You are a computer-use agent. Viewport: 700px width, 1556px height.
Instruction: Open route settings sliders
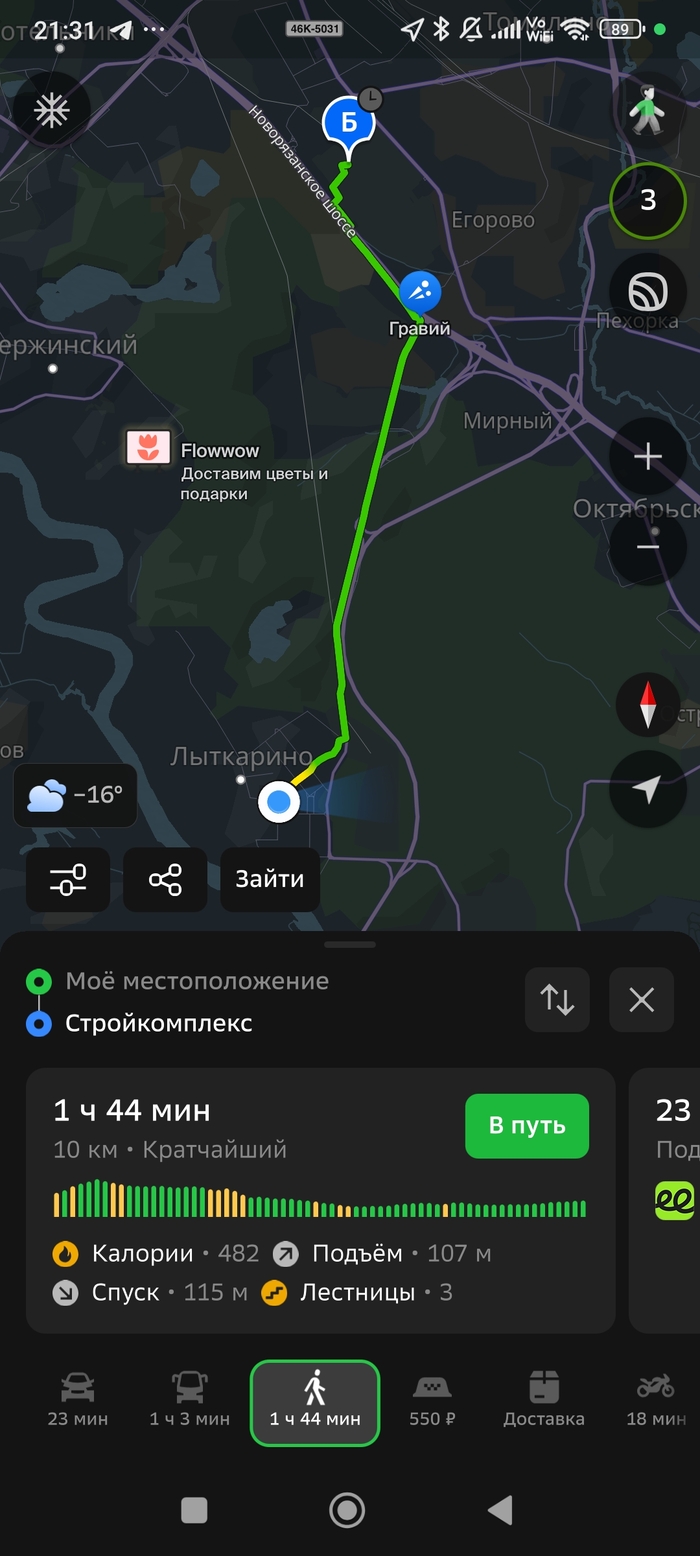point(68,880)
